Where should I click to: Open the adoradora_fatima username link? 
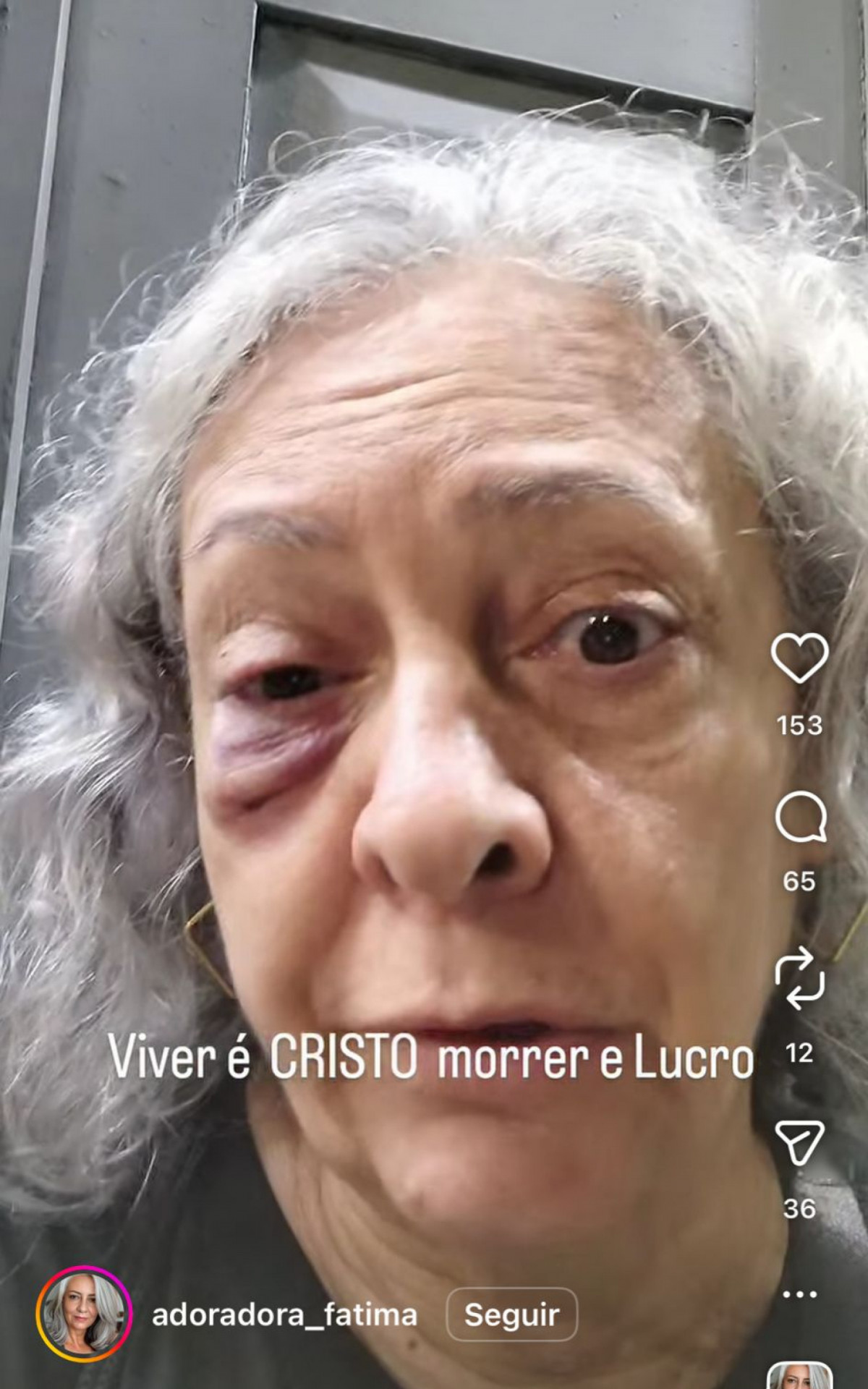click(x=284, y=1314)
